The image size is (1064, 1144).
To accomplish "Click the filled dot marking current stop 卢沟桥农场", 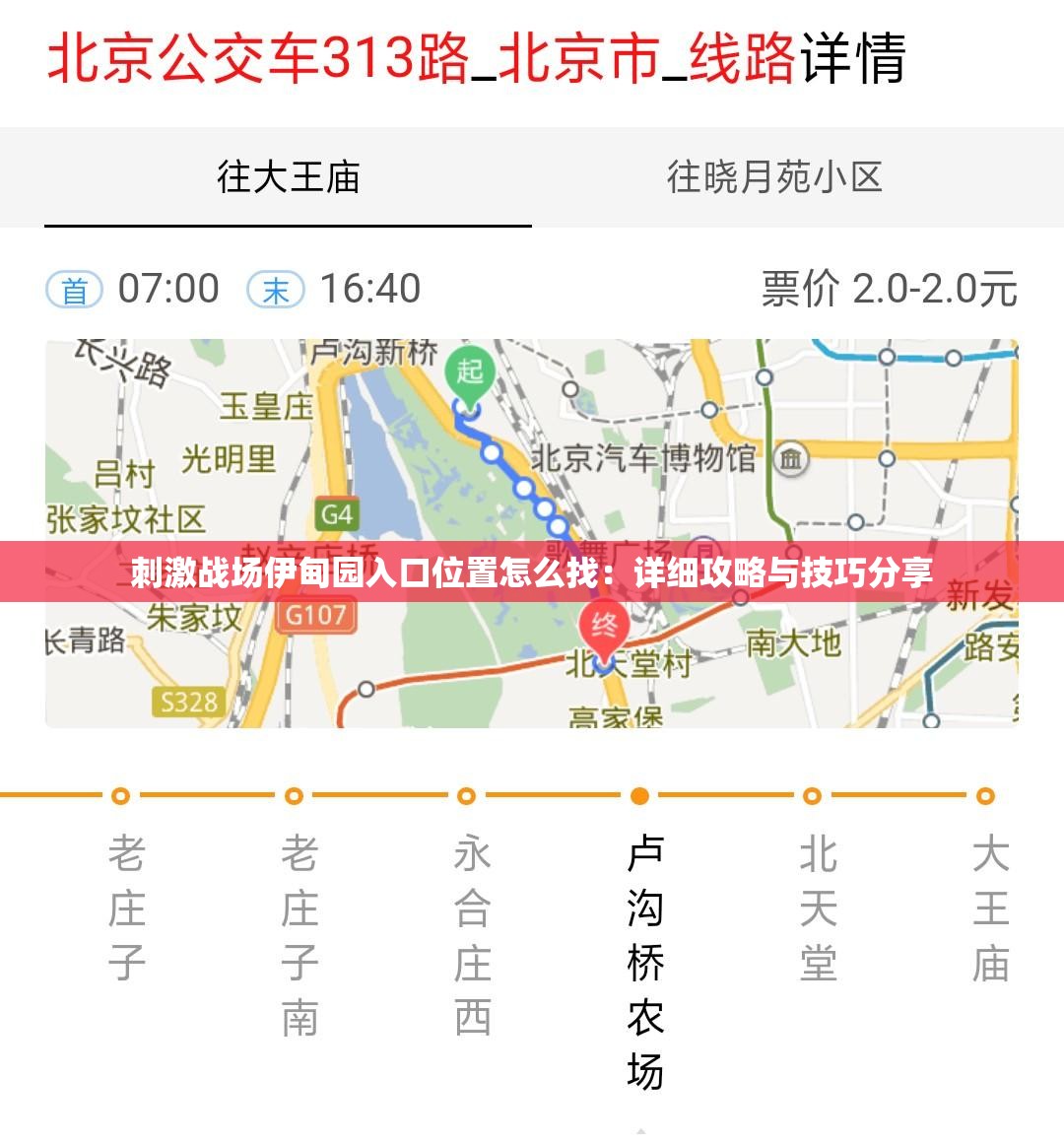I will 639,796.
